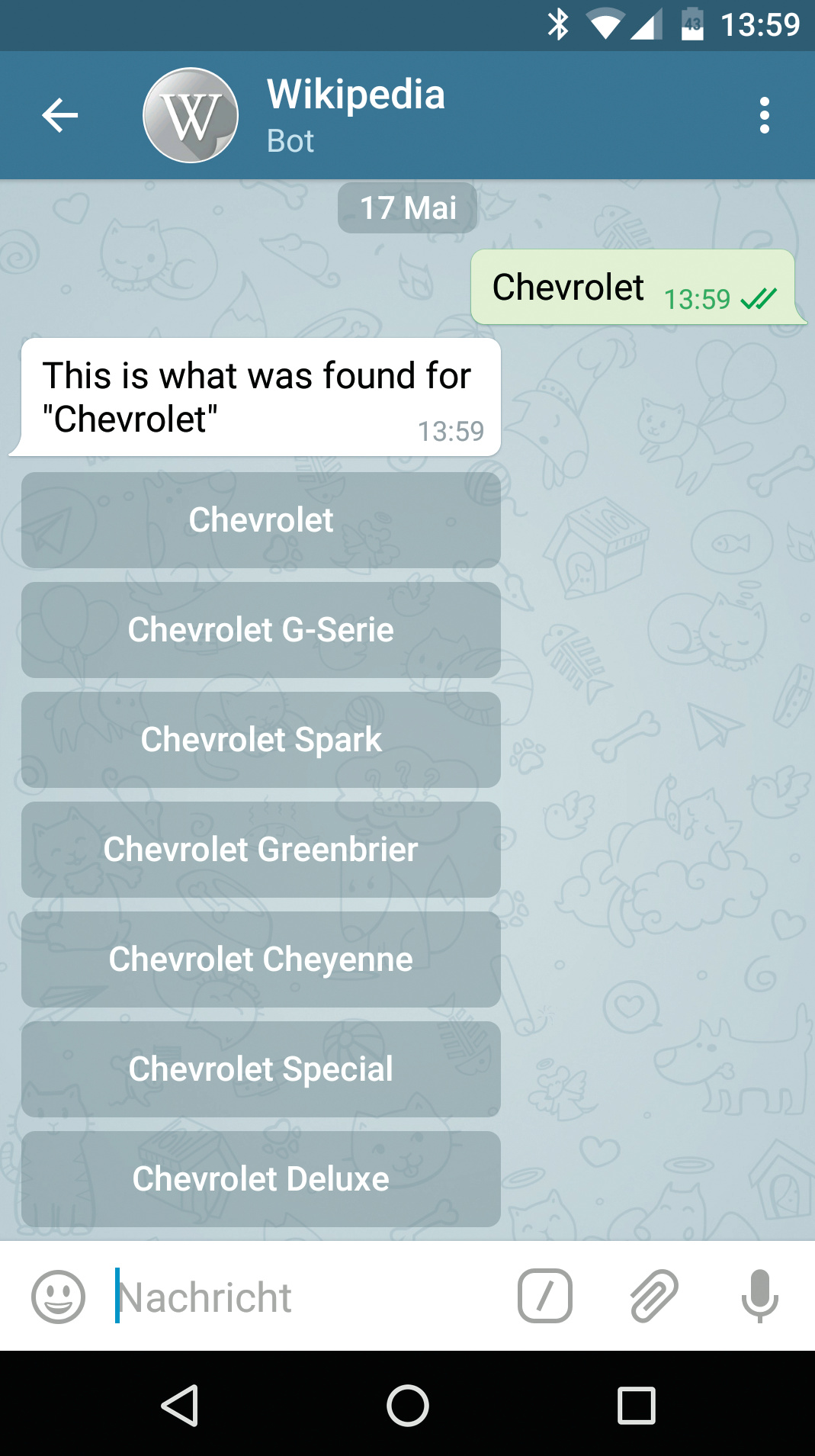Focus the Nachricht message field
Image resolution: width=815 pixels, height=1456 pixels.
(305, 1296)
